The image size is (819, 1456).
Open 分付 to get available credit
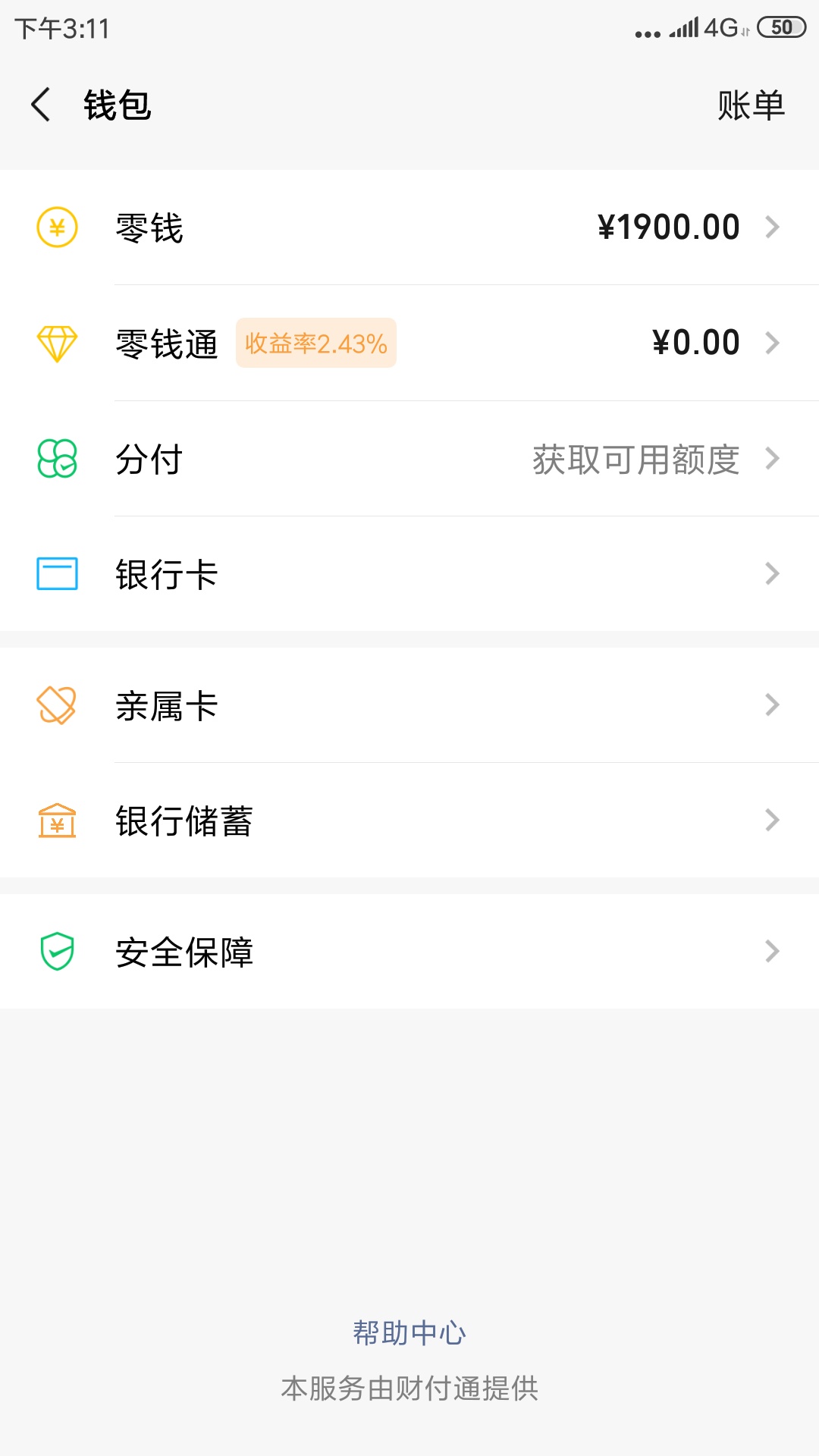pyautogui.click(x=409, y=459)
